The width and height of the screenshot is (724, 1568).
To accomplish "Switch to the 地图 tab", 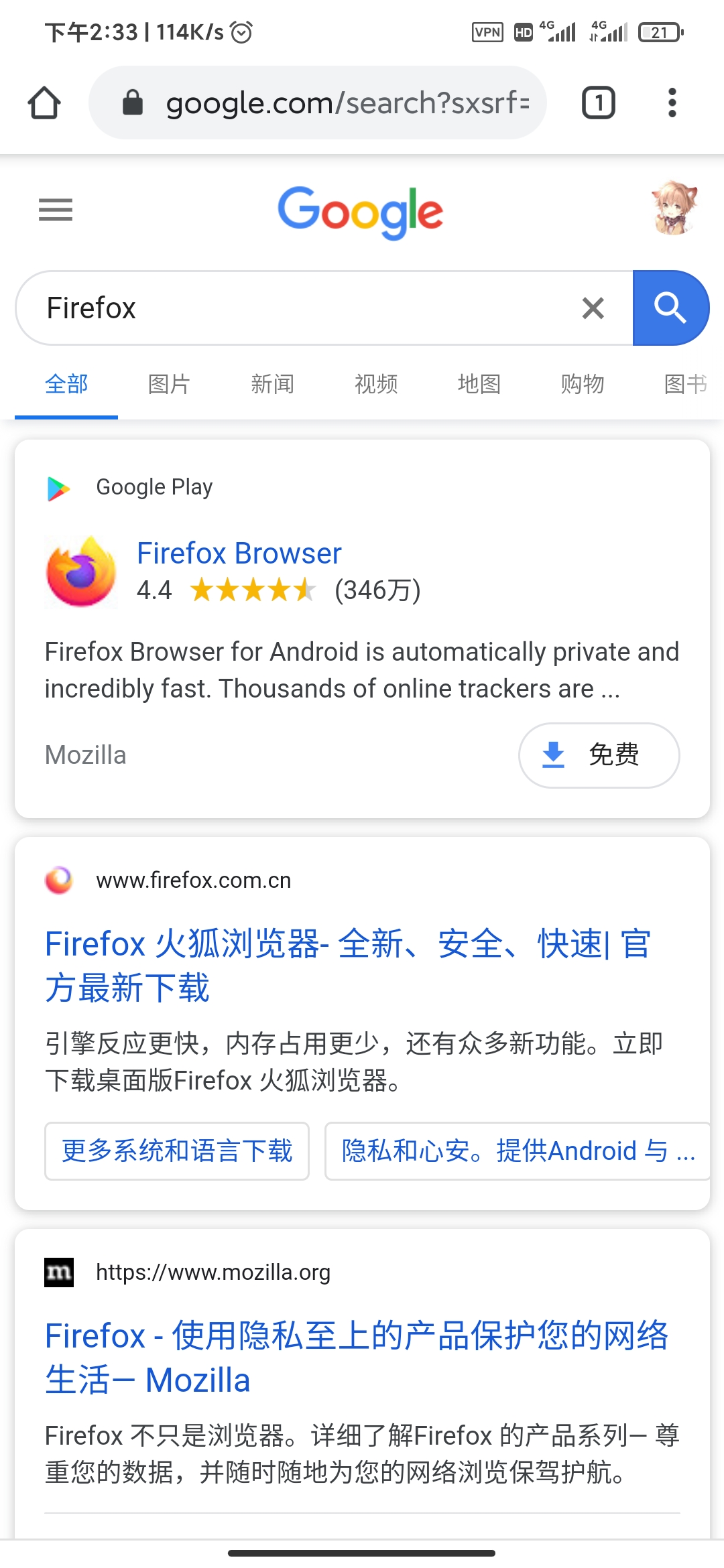I will click(479, 384).
